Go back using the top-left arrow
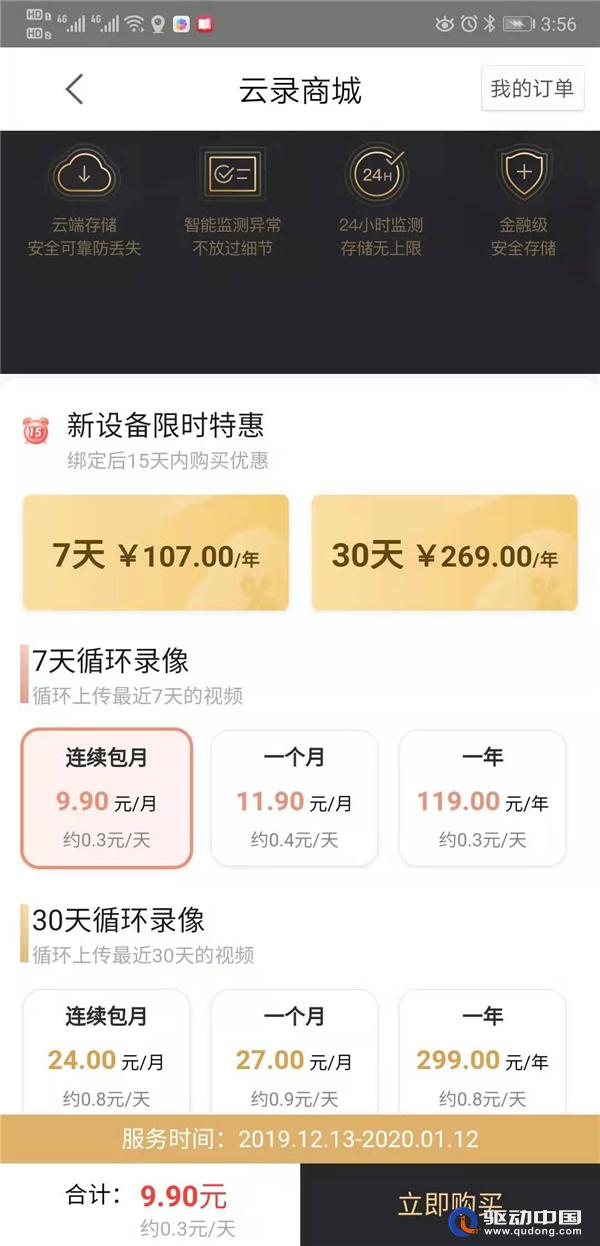This screenshot has height=1246, width=600. coord(74,89)
